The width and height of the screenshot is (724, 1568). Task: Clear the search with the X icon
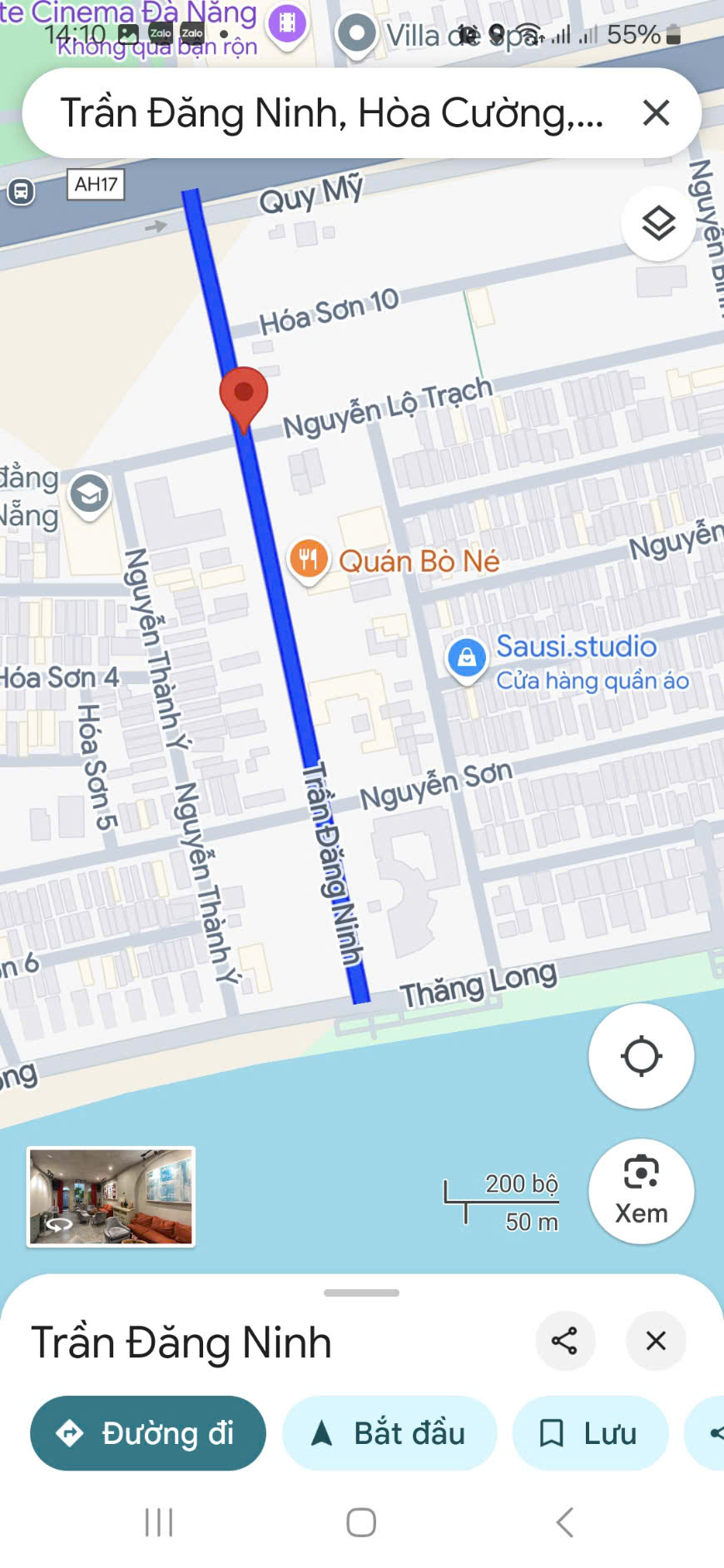point(656,112)
